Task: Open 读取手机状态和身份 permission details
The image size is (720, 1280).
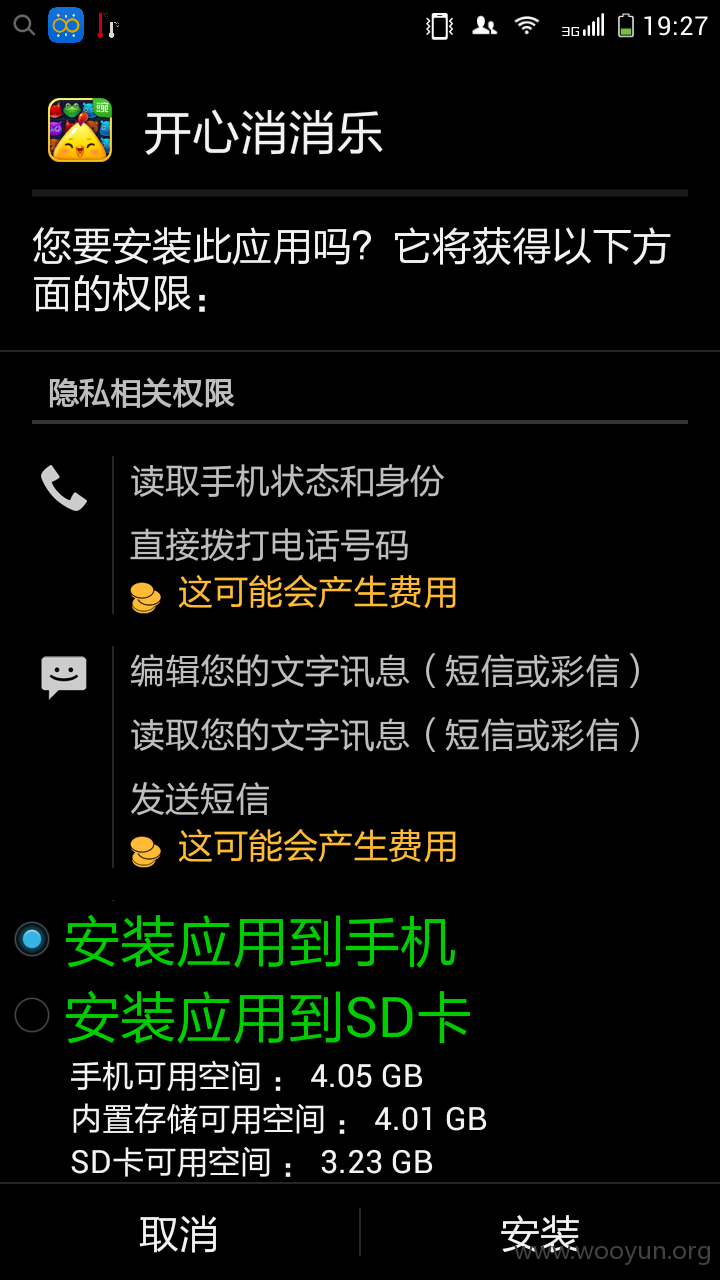Action: [x=287, y=482]
